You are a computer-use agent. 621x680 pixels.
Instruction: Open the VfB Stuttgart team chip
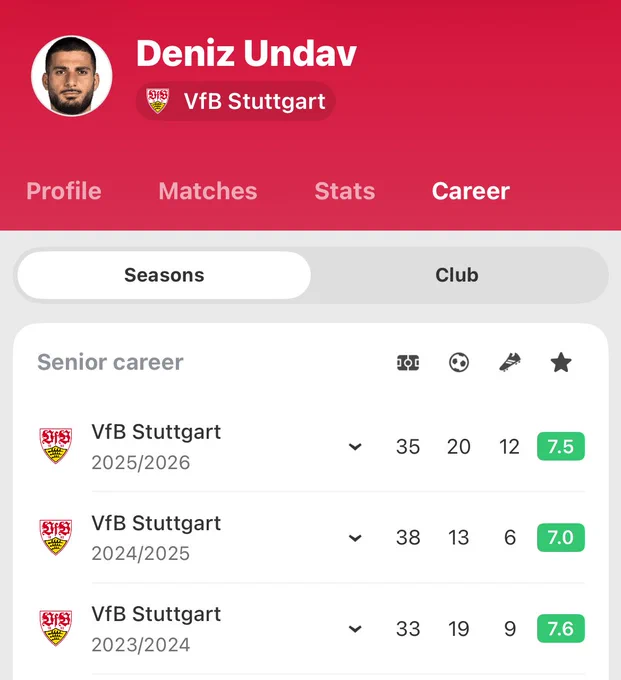tap(235, 101)
